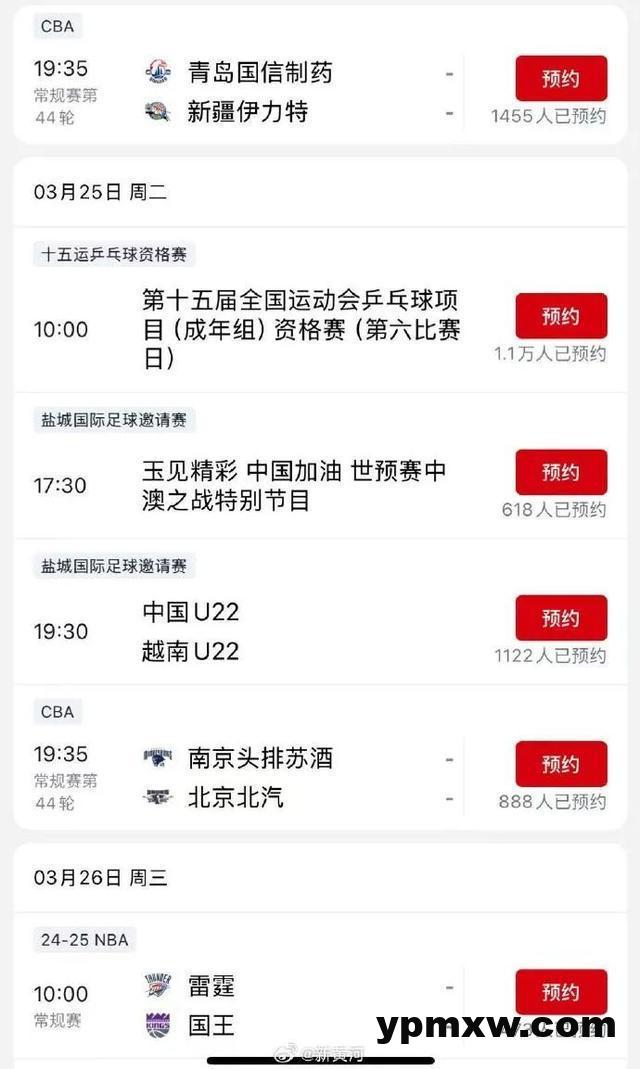Viewport: 640px width, 1069px height.
Task: Open the 第十五届全国运动会乒乓球项目 event details
Action: pos(300,329)
